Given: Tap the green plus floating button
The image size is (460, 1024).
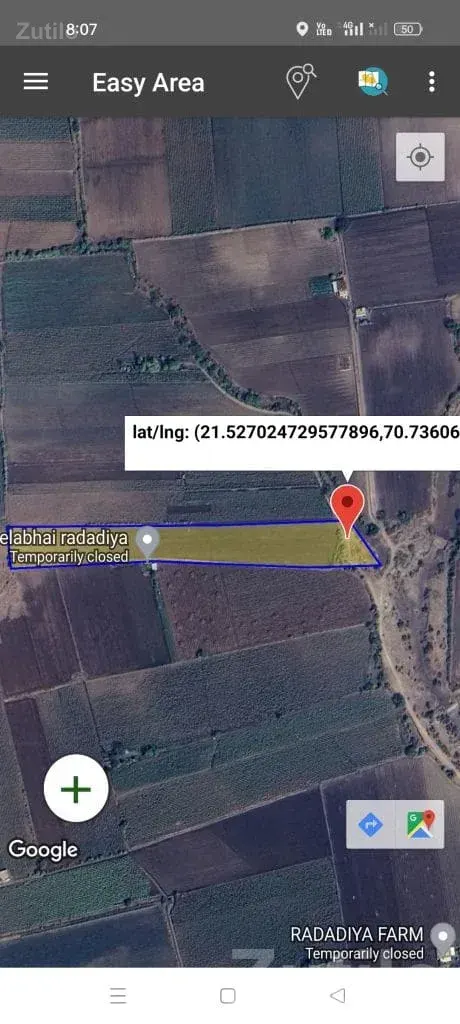Looking at the screenshot, I should pyautogui.click(x=76, y=789).
